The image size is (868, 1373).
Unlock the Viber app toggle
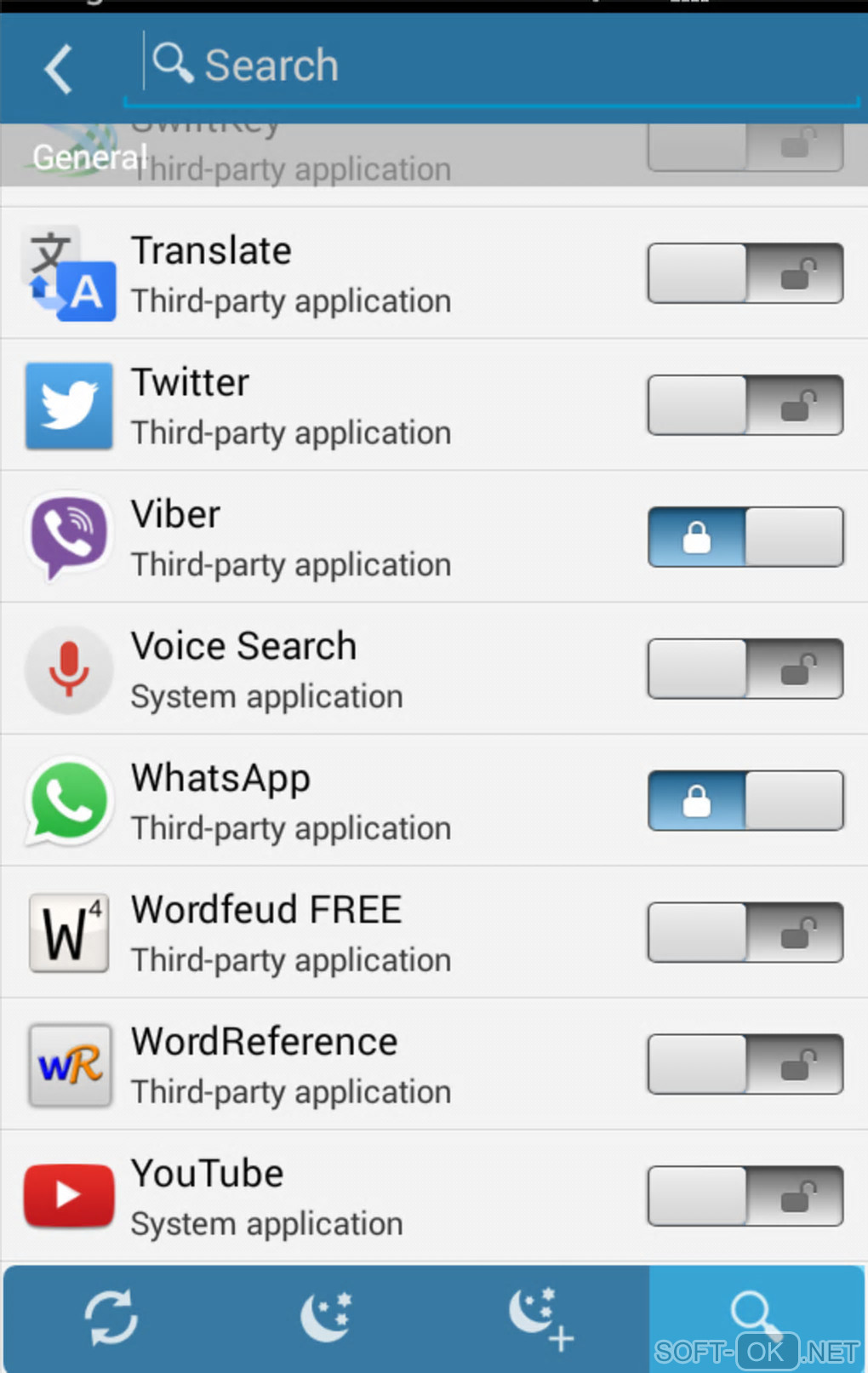tap(745, 537)
